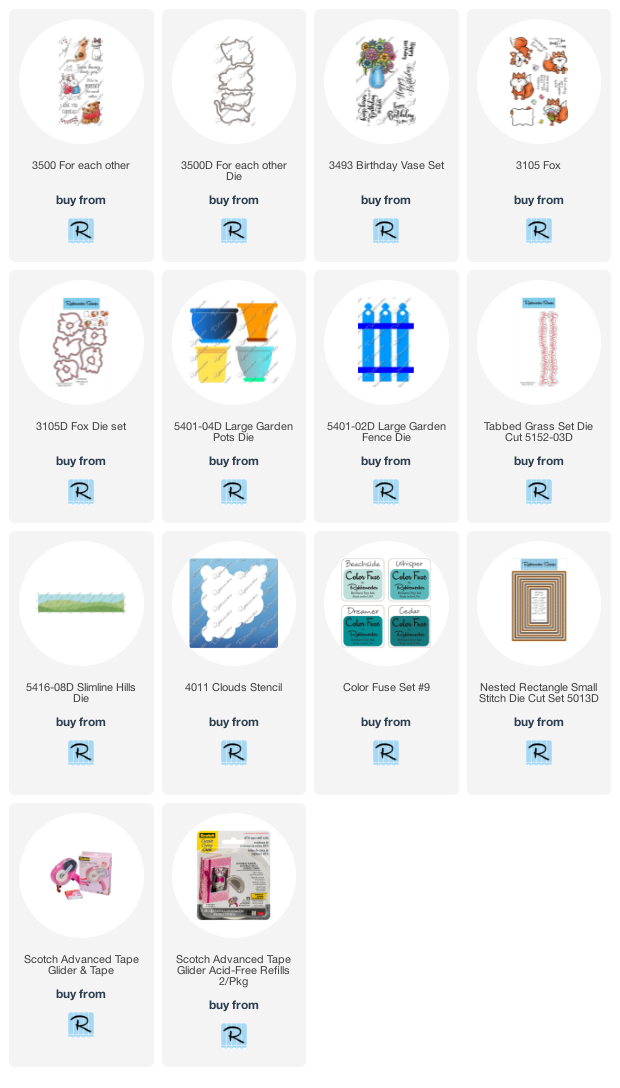Tap the store icon under 3493 Birthday Vase Set

point(386,230)
